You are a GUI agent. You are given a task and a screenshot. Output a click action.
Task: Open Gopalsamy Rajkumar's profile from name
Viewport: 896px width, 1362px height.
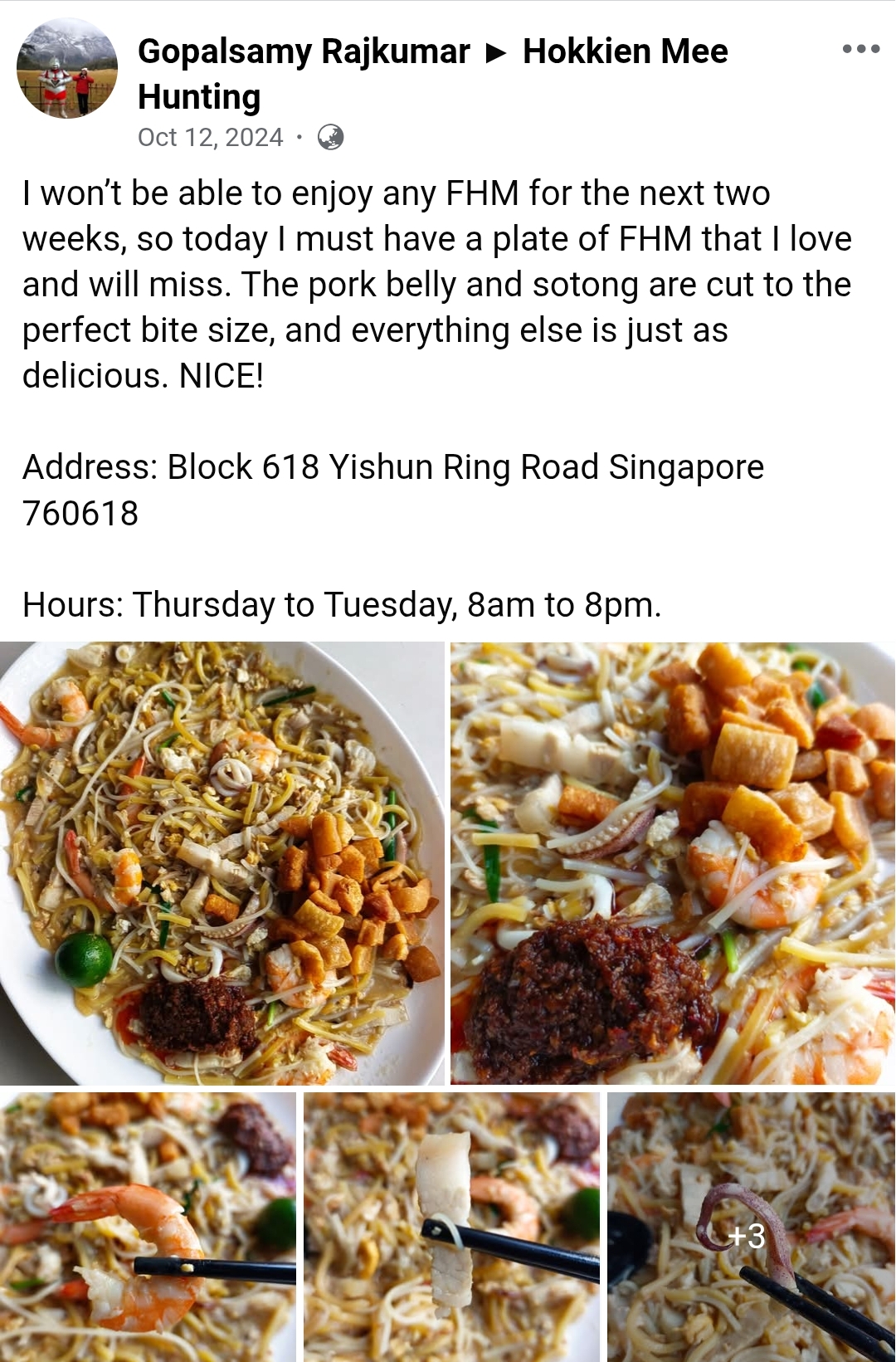click(x=304, y=51)
